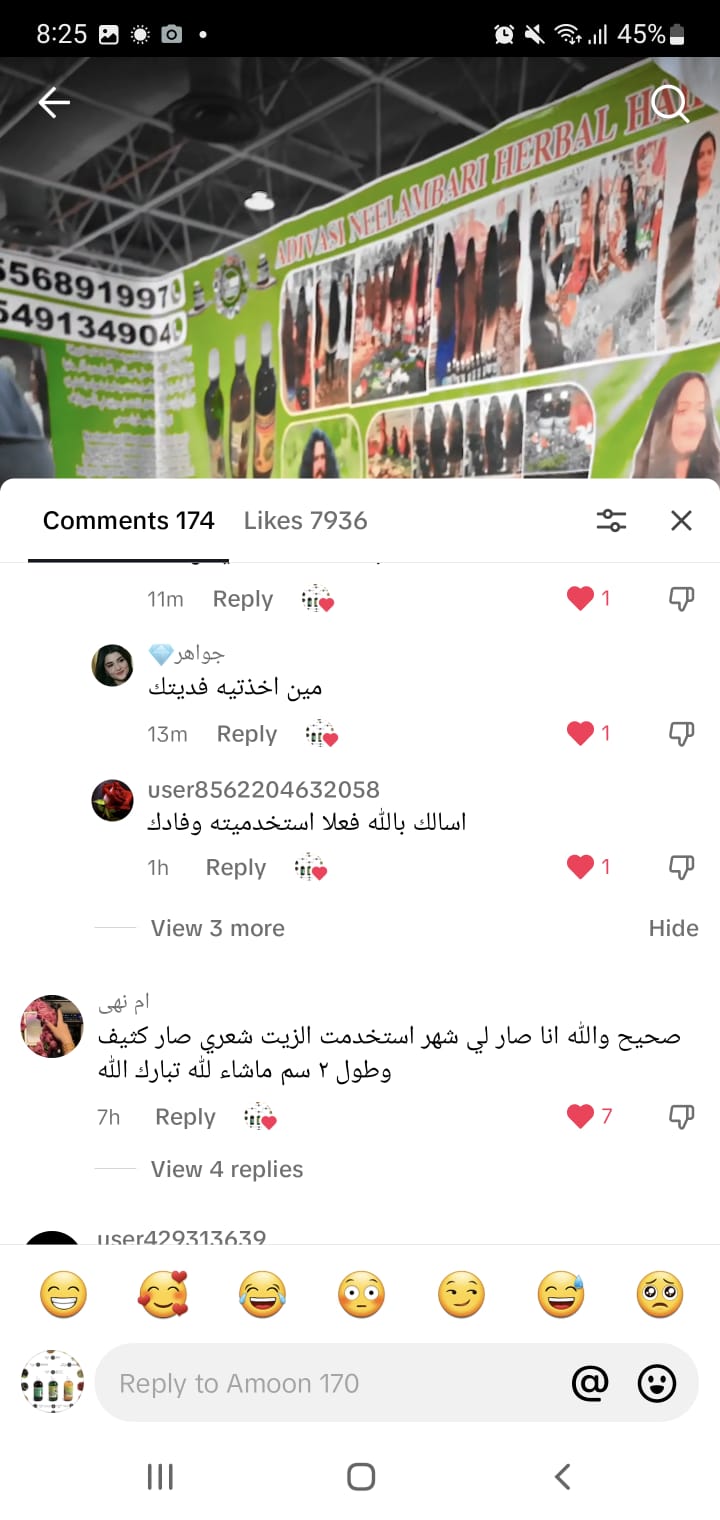The image size is (720, 1520).
Task: Reply to ام نهى's comment
Action: pyautogui.click(x=185, y=1117)
